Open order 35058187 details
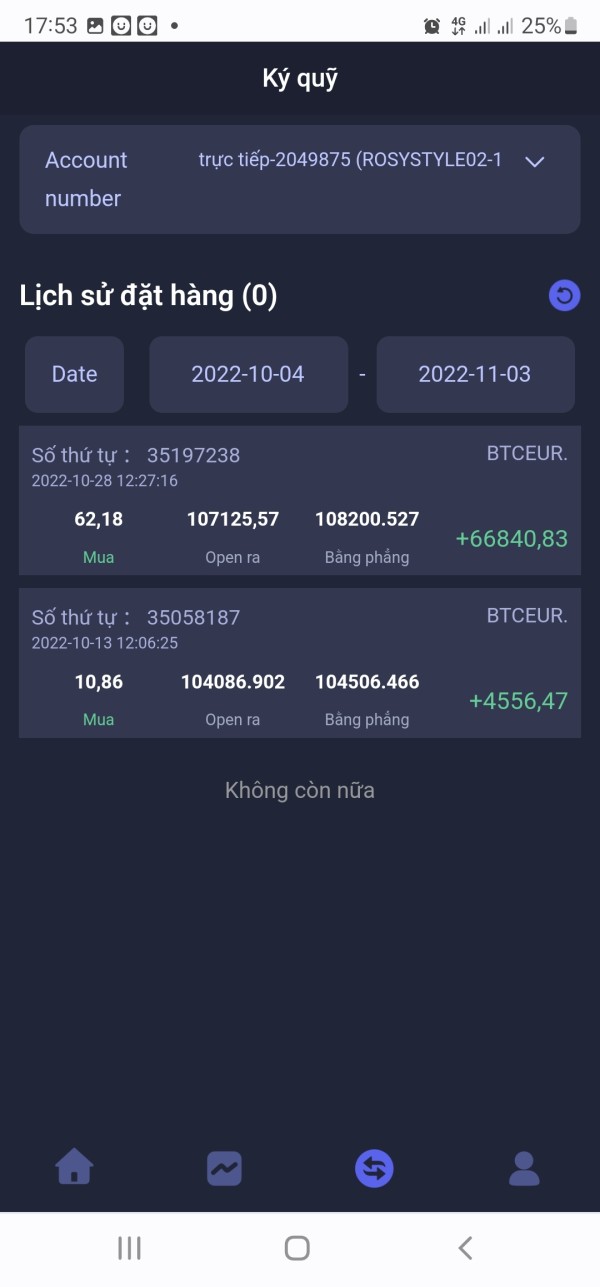Viewport: 600px width, 1287px height. click(x=300, y=663)
